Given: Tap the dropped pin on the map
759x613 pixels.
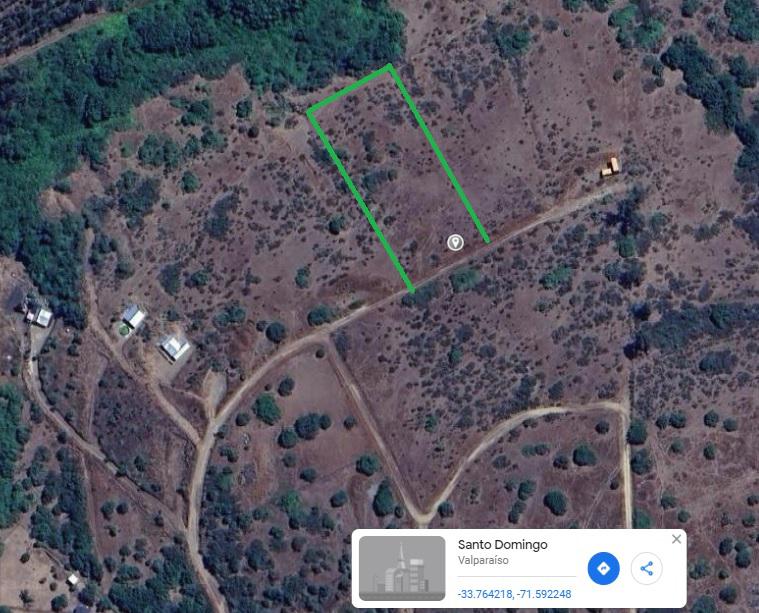Looking at the screenshot, I should [x=455, y=242].
